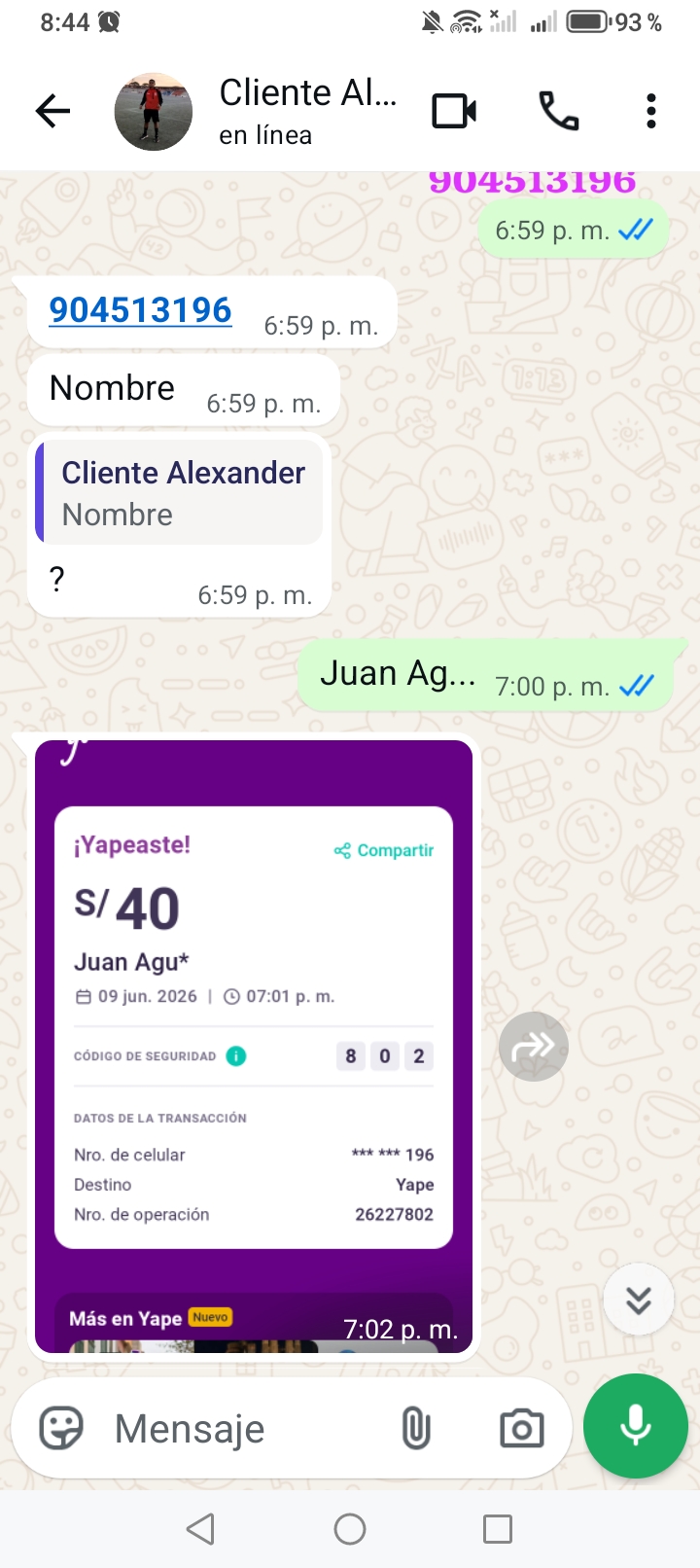This screenshot has height=1568, width=700.
Task: Open the camera from the message bar
Action: 522,1429
